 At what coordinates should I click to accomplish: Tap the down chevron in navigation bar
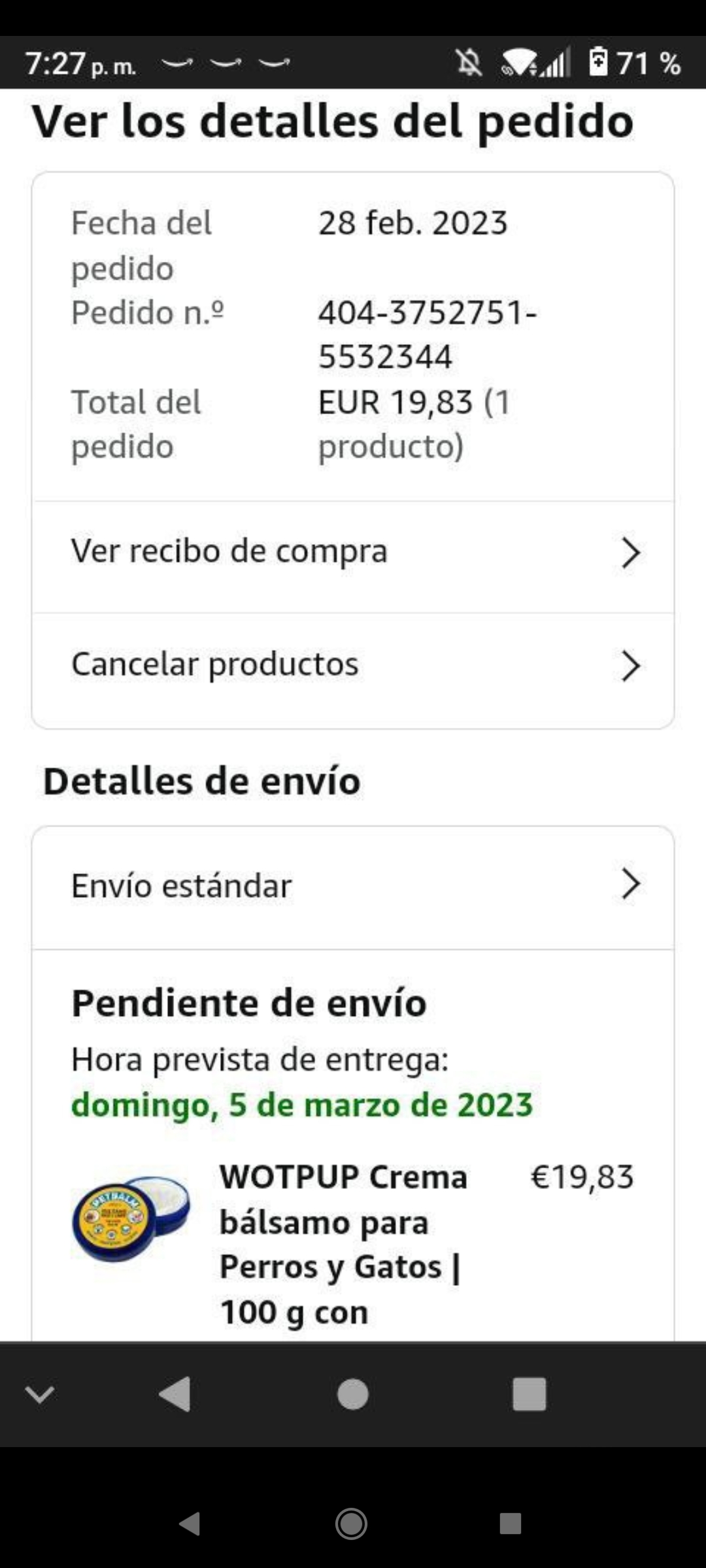point(39,1394)
